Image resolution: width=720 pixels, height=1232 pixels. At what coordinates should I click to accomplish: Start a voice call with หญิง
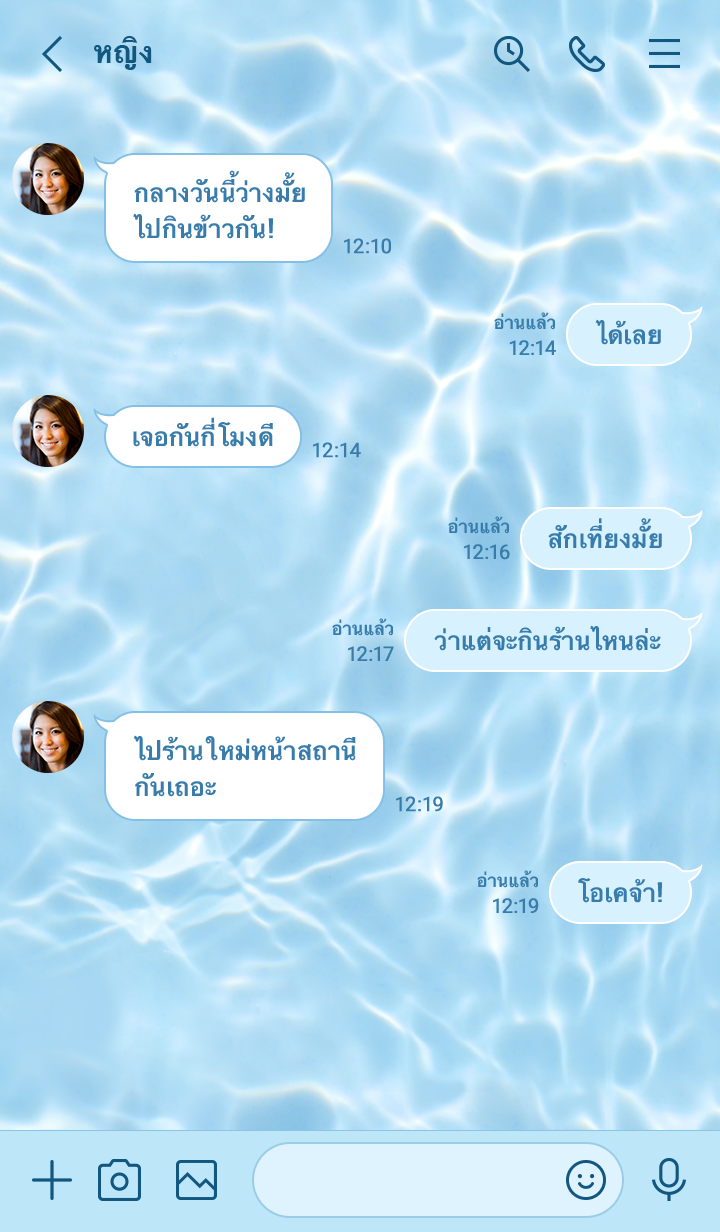(586, 54)
